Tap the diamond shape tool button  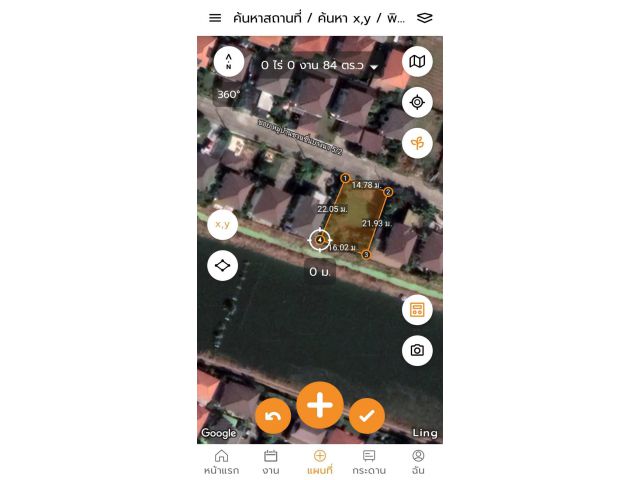pyautogui.click(x=222, y=265)
